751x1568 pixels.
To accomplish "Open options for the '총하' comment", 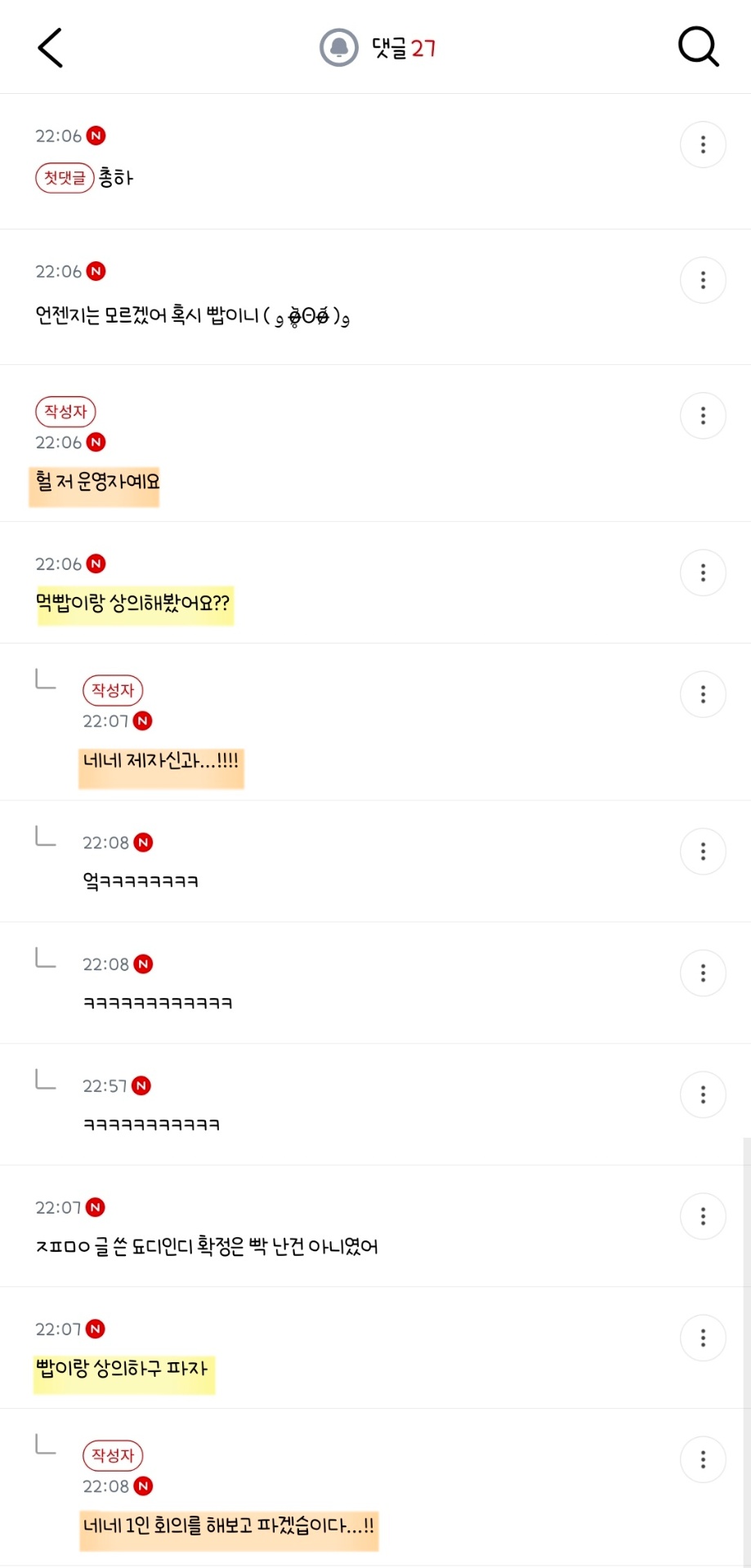I will click(x=703, y=145).
